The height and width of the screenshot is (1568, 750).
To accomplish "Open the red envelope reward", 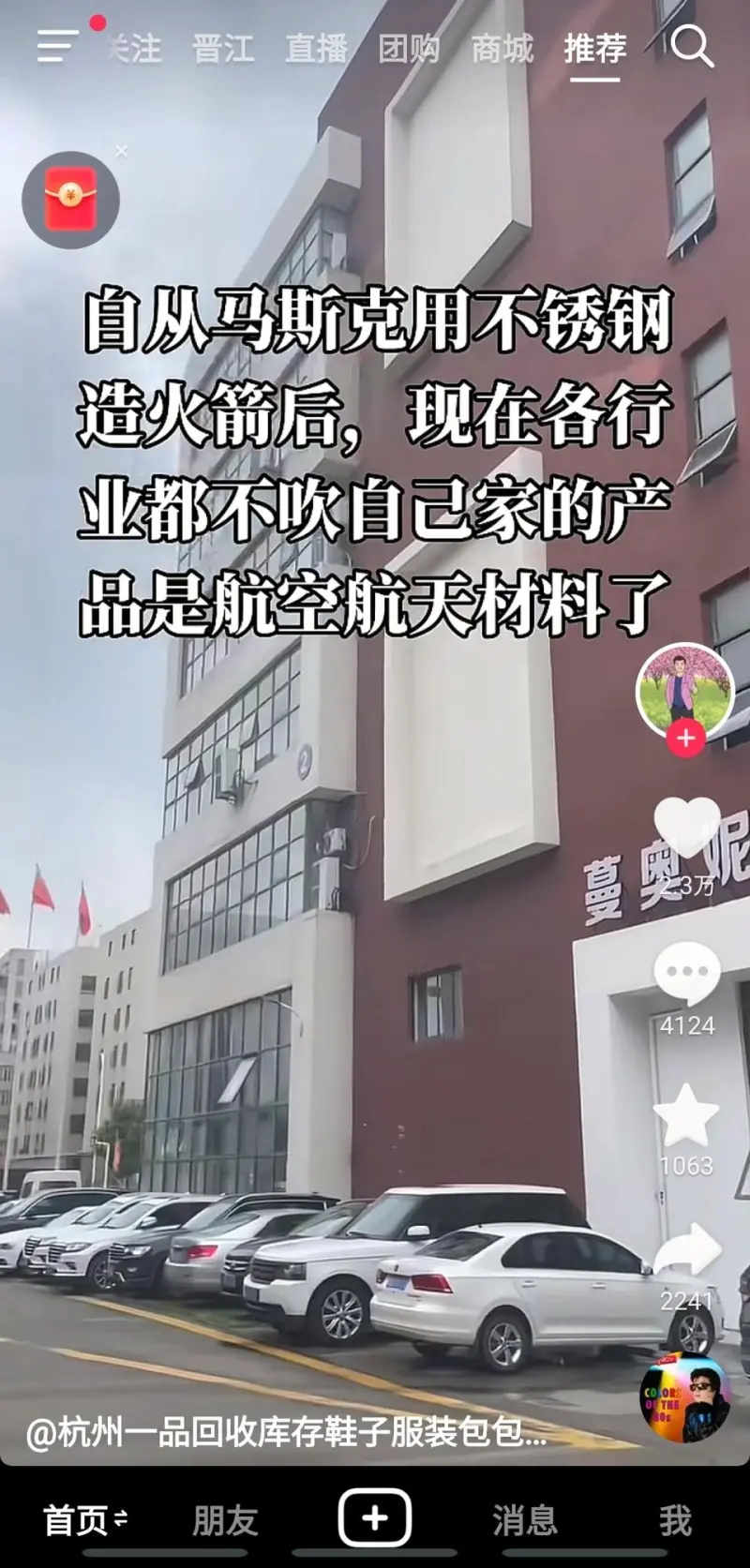I will click(71, 200).
